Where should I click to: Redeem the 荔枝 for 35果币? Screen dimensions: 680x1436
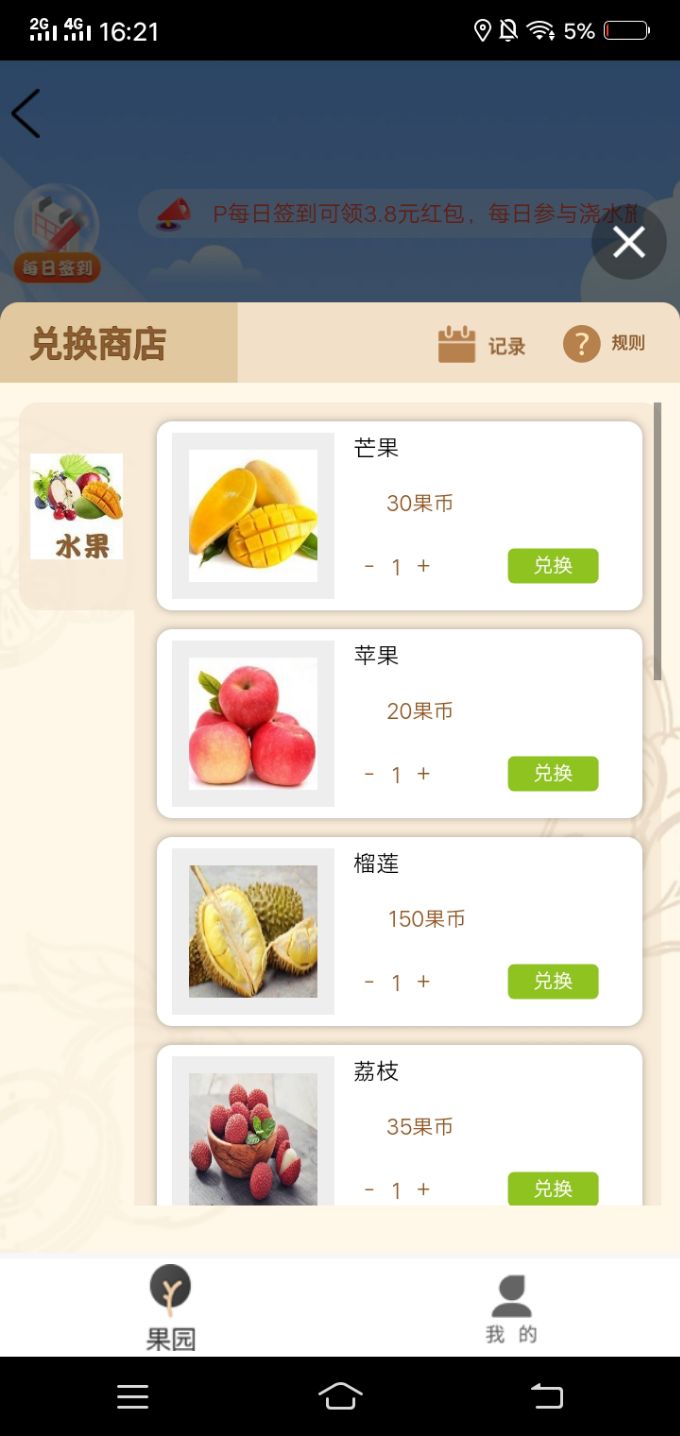click(x=553, y=1189)
